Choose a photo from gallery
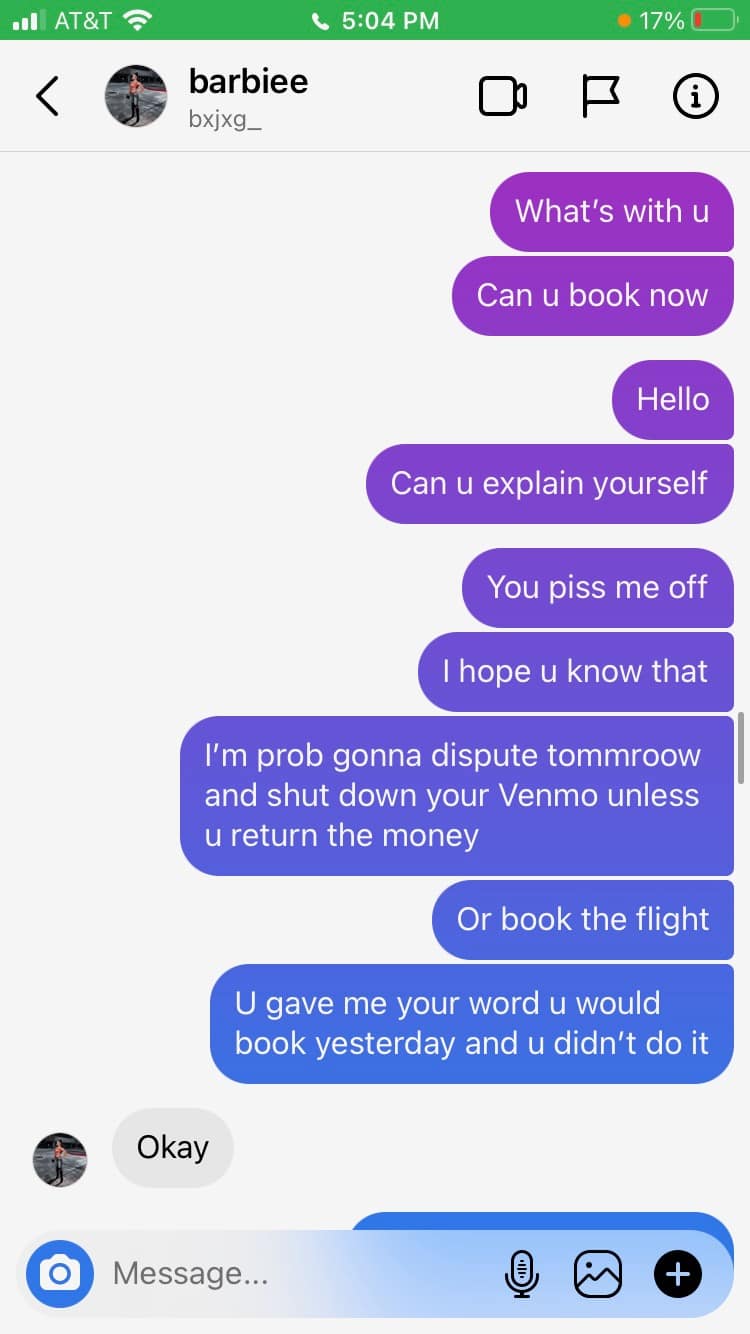Viewport: 750px width, 1334px height. tap(598, 1274)
